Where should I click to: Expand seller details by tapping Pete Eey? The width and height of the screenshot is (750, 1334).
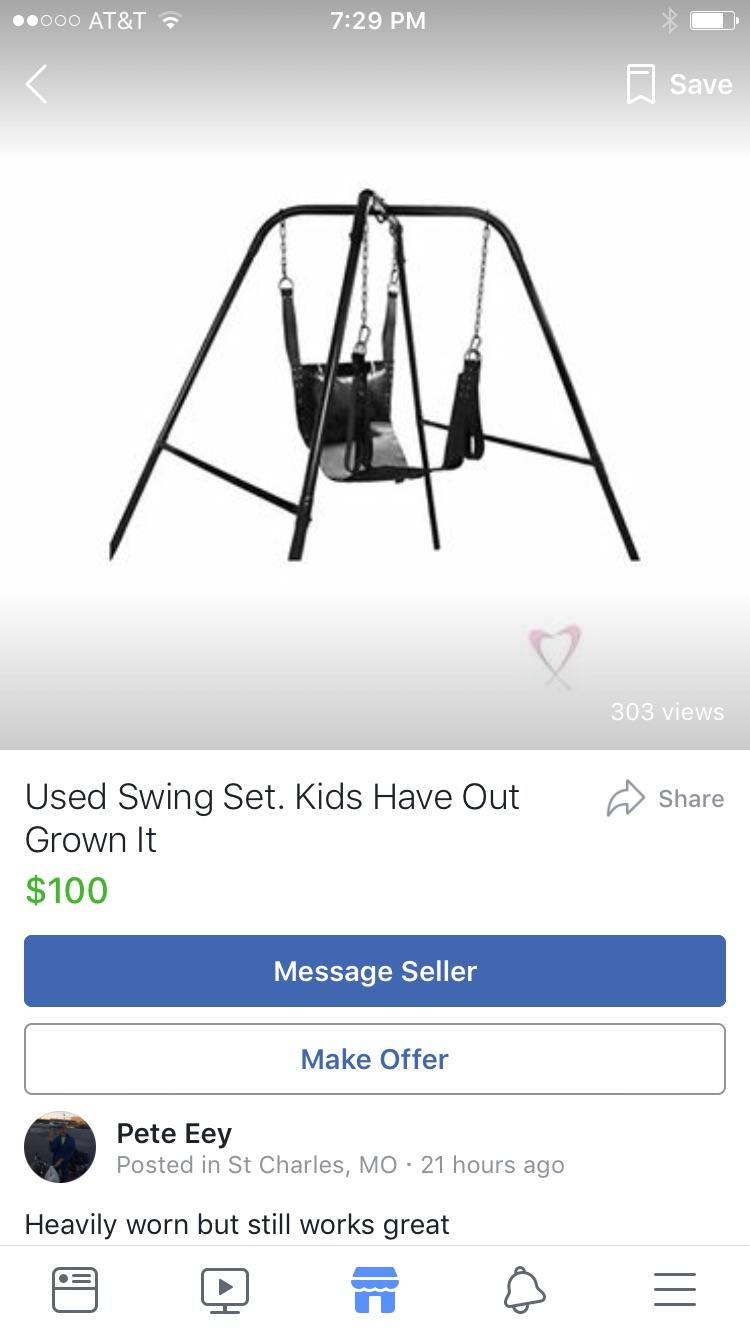pos(173,1133)
